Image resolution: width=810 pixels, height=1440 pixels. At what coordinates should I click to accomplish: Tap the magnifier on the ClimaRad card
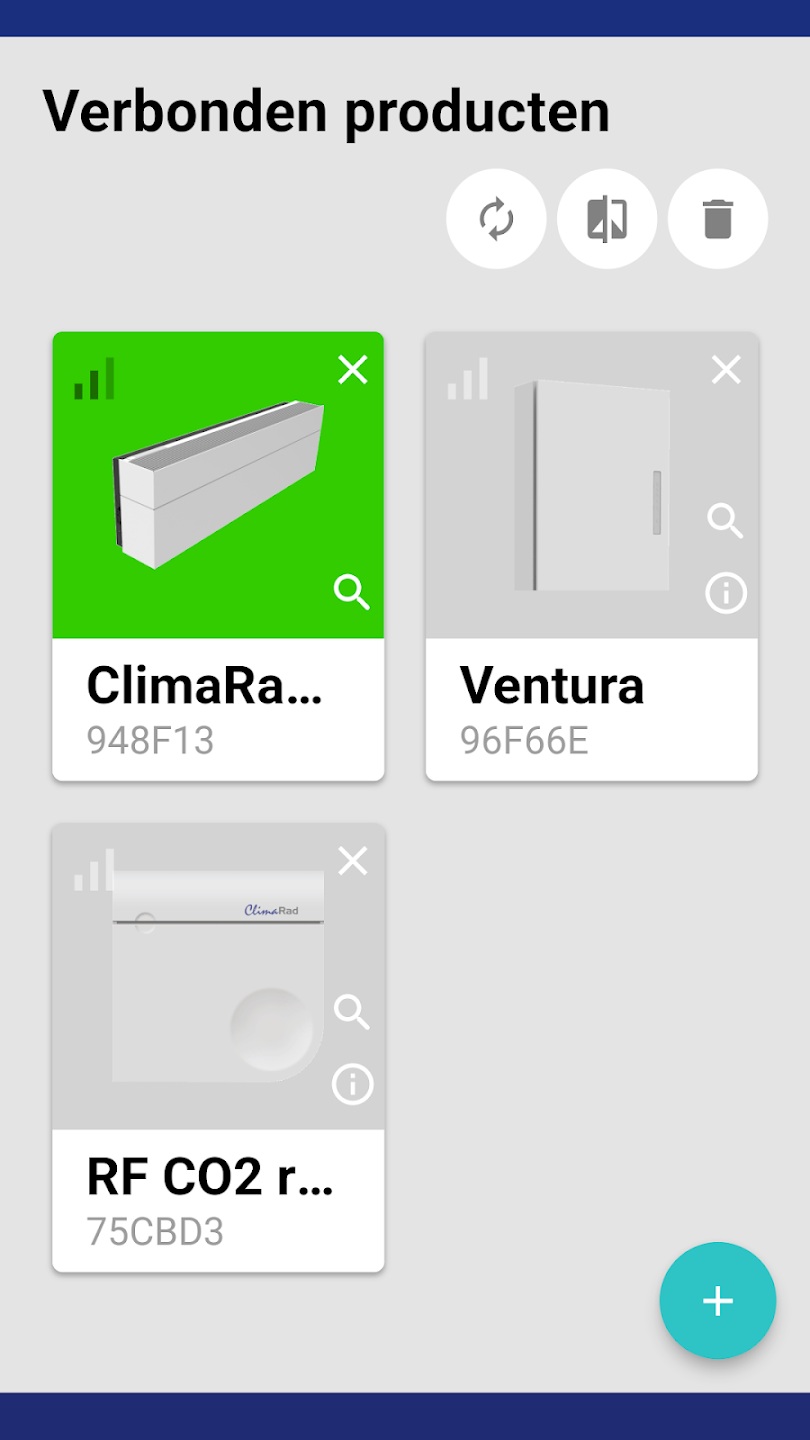pos(352,592)
